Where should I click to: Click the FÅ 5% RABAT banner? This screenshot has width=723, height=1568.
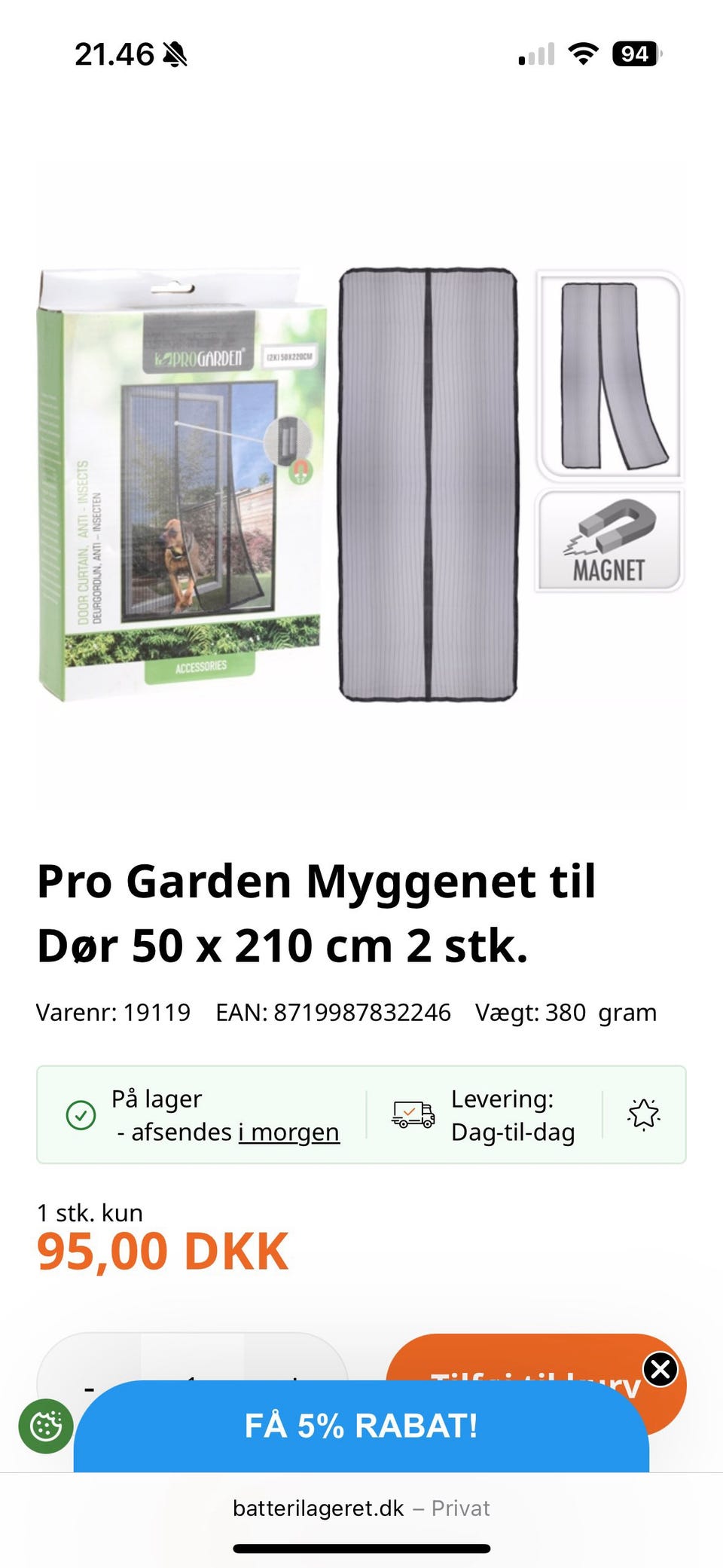click(361, 1425)
